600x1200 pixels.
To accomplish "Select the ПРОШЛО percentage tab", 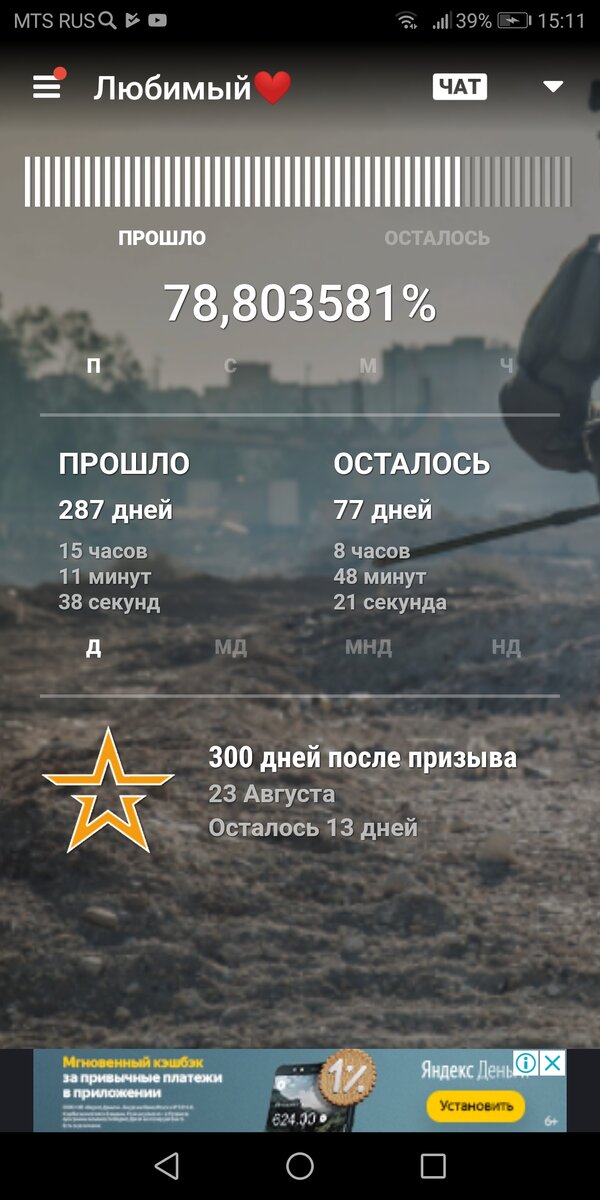I will (162, 238).
